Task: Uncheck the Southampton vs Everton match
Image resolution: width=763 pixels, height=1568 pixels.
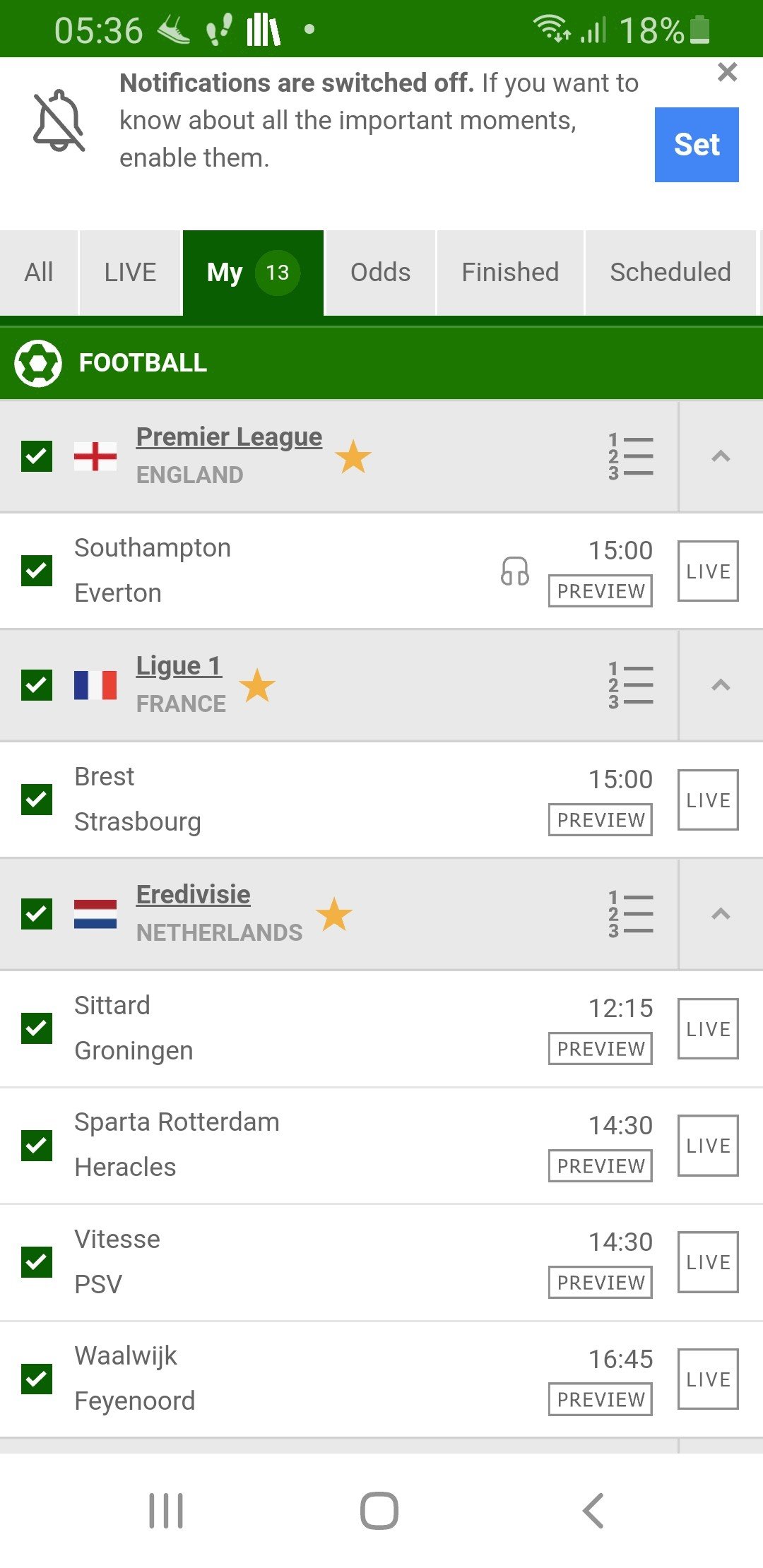Action: 37,571
